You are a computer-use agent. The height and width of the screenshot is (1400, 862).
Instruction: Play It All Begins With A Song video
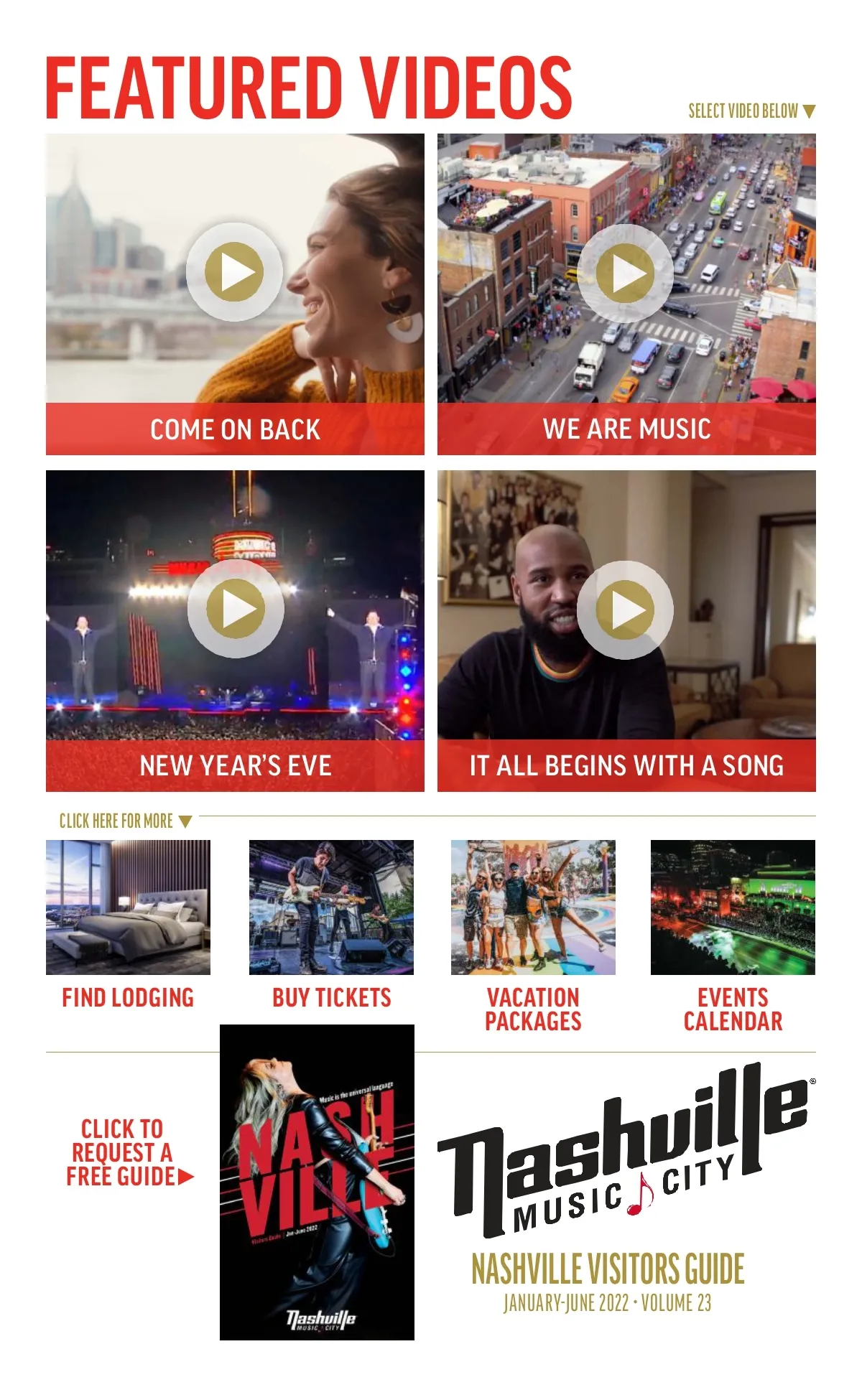click(x=626, y=610)
